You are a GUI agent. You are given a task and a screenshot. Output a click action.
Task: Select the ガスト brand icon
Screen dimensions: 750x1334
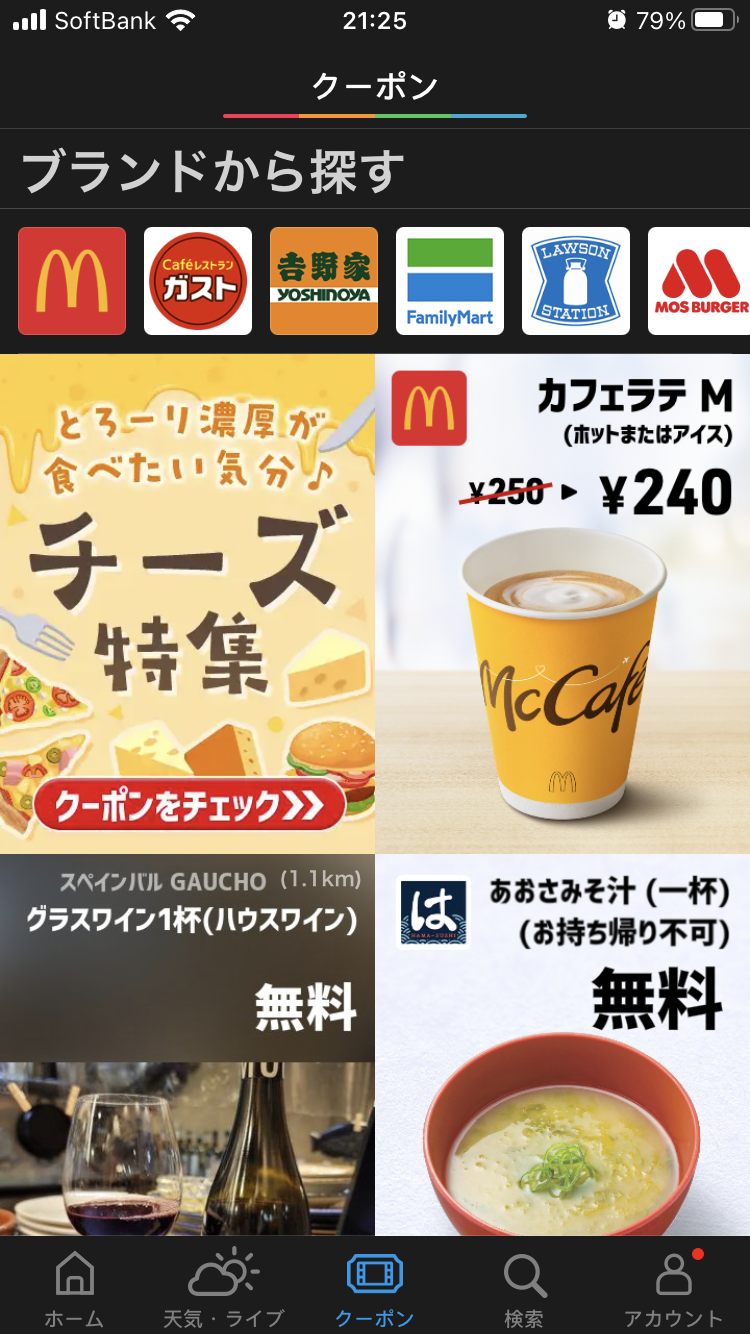click(x=197, y=281)
